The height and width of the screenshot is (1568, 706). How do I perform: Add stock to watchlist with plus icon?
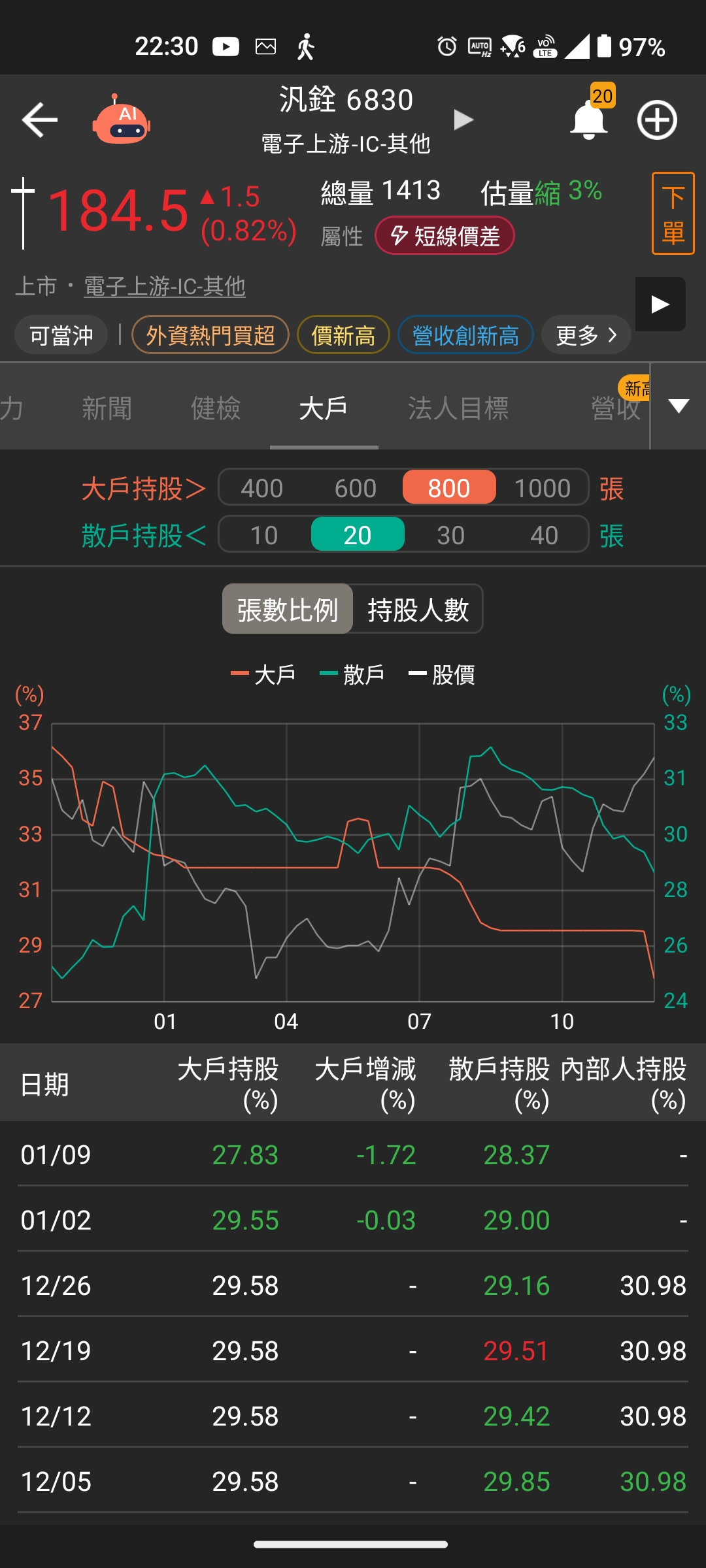[657, 120]
